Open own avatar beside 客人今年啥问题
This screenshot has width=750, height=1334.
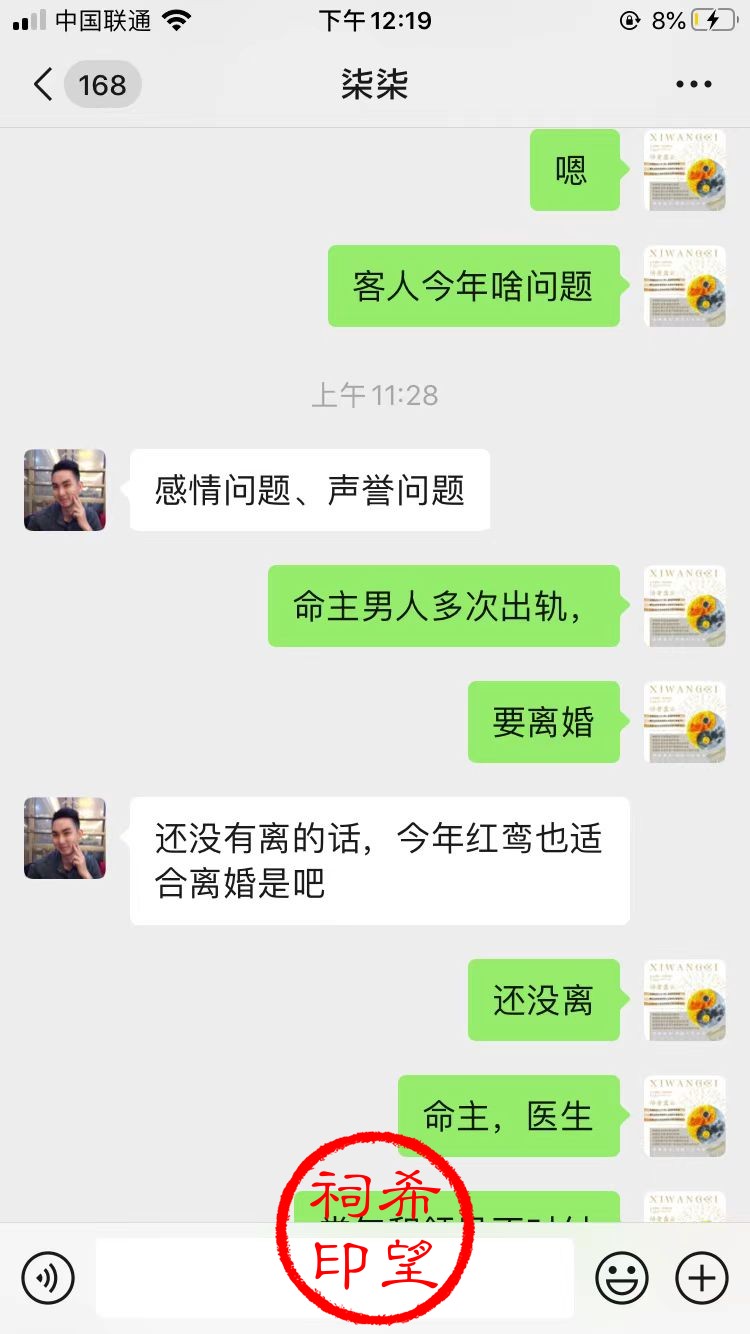(685, 286)
